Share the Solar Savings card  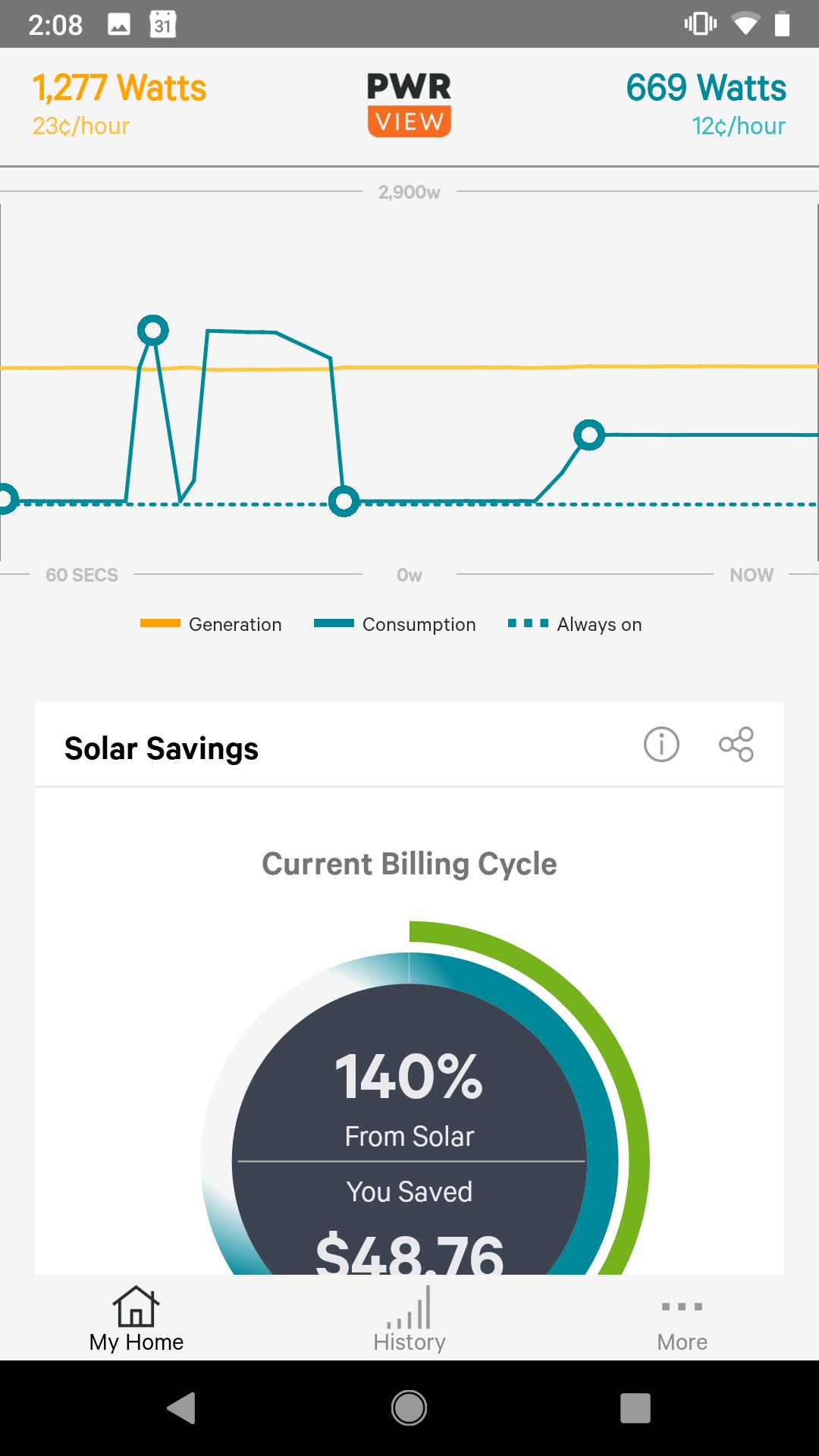[736, 745]
